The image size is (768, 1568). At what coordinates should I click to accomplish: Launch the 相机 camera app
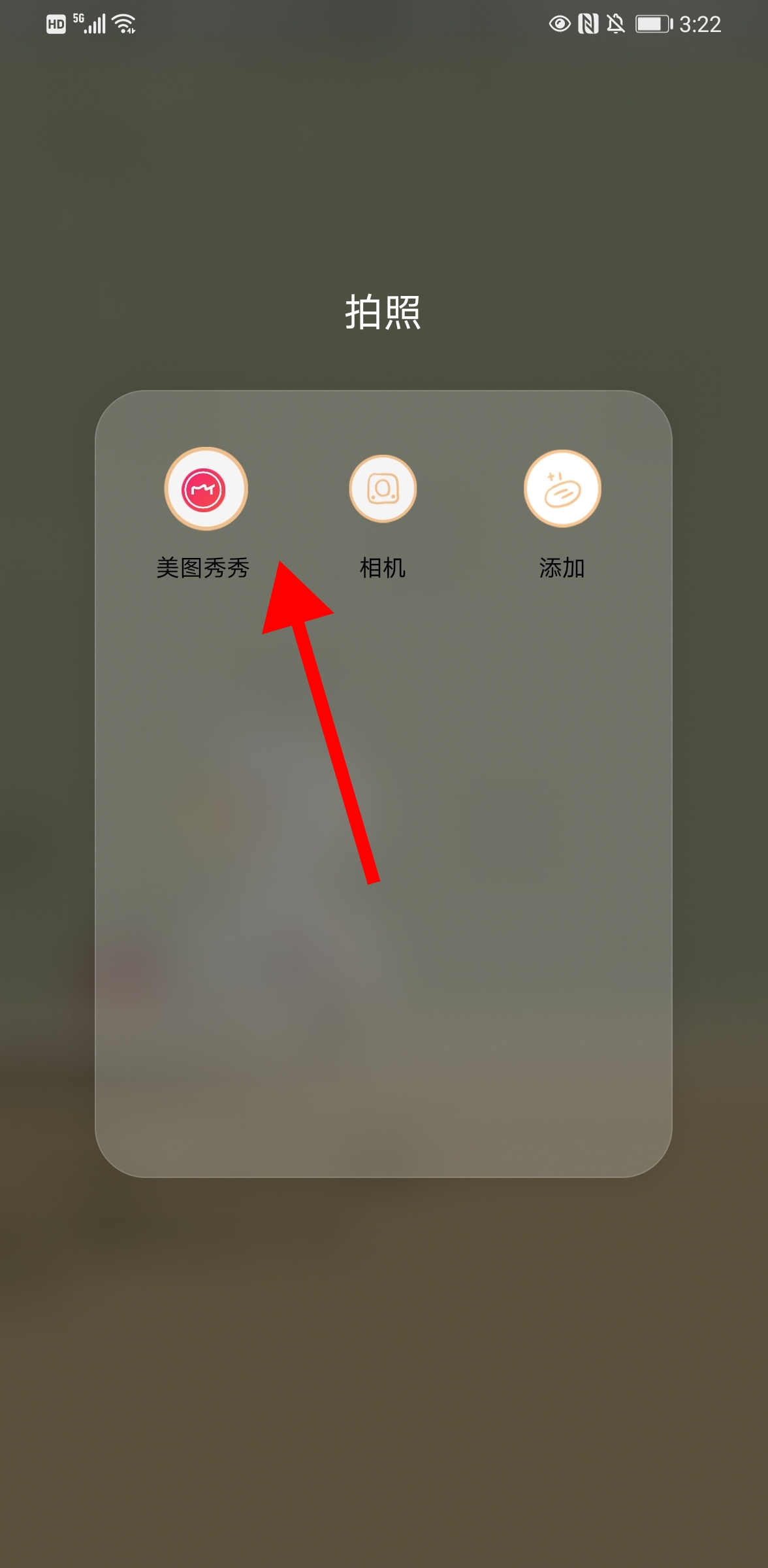[383, 489]
